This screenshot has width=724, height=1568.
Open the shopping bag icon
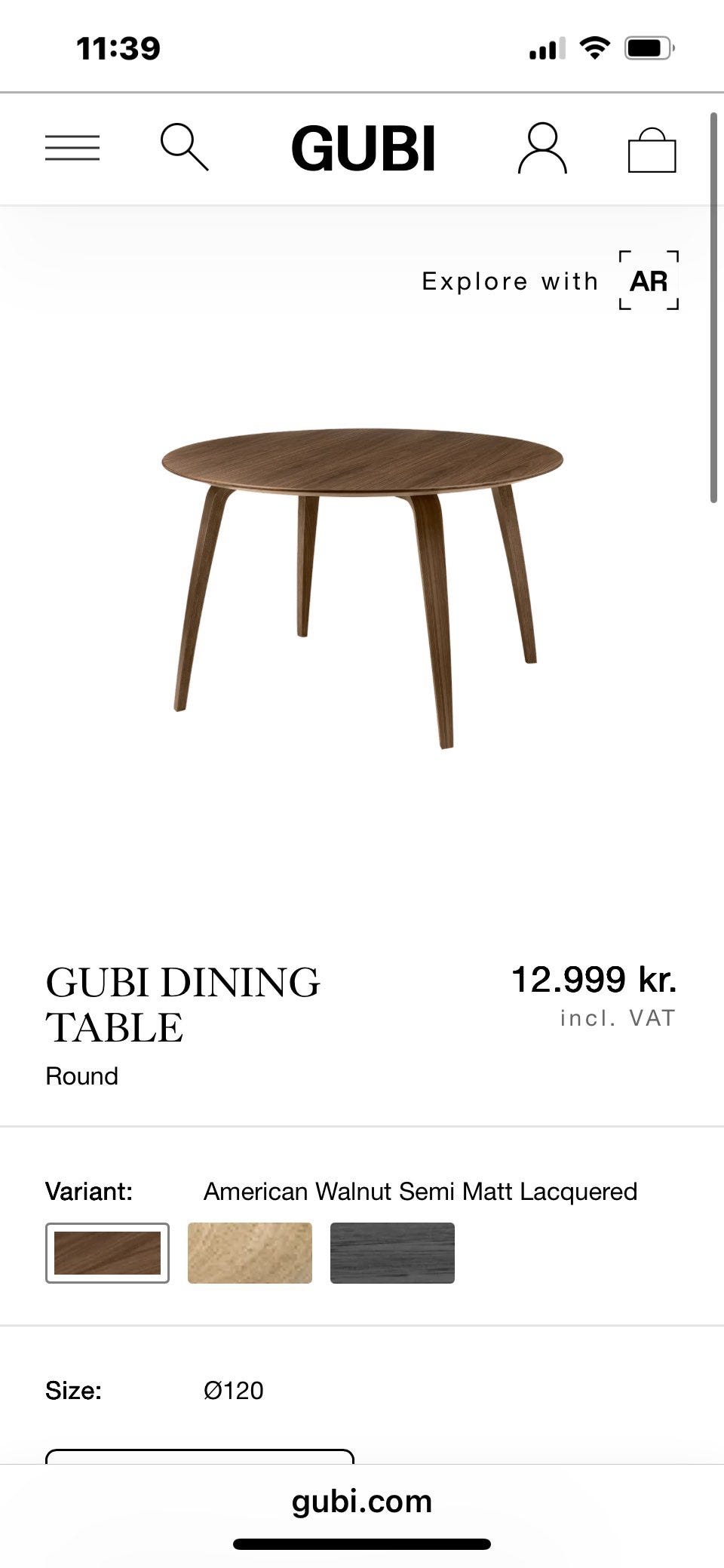650,149
